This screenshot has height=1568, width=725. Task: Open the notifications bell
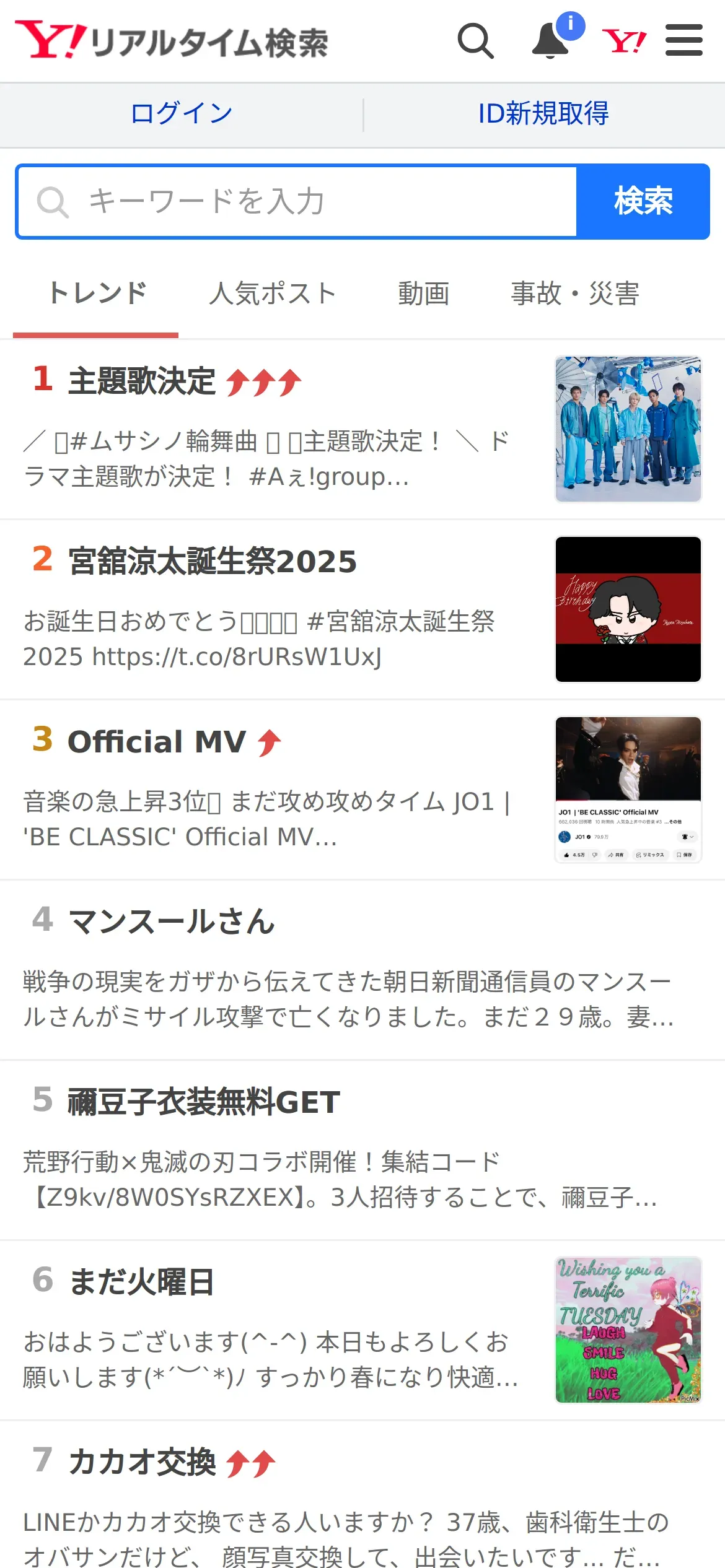pos(550,41)
